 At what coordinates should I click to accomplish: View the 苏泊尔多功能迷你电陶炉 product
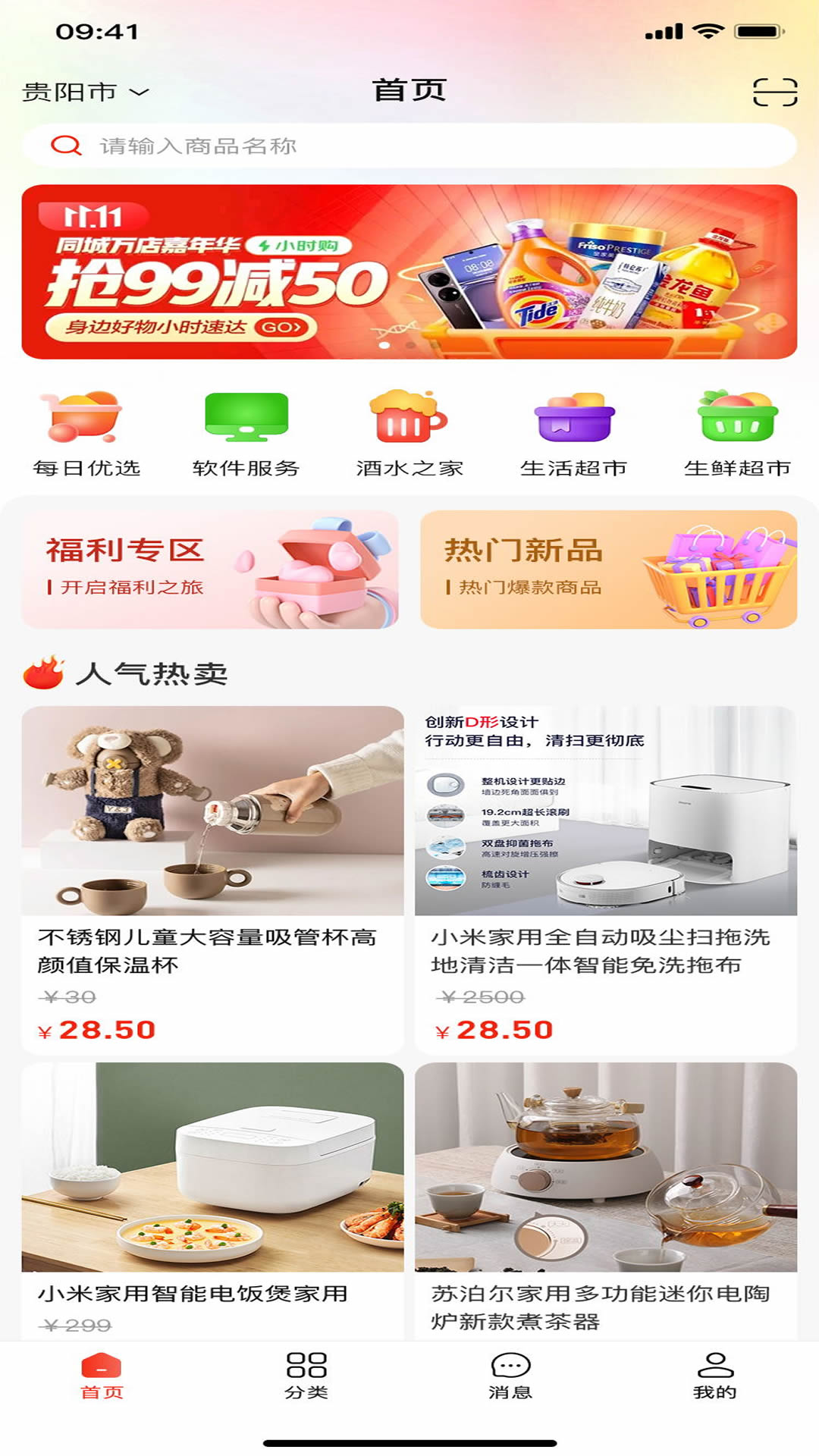[x=605, y=1198]
